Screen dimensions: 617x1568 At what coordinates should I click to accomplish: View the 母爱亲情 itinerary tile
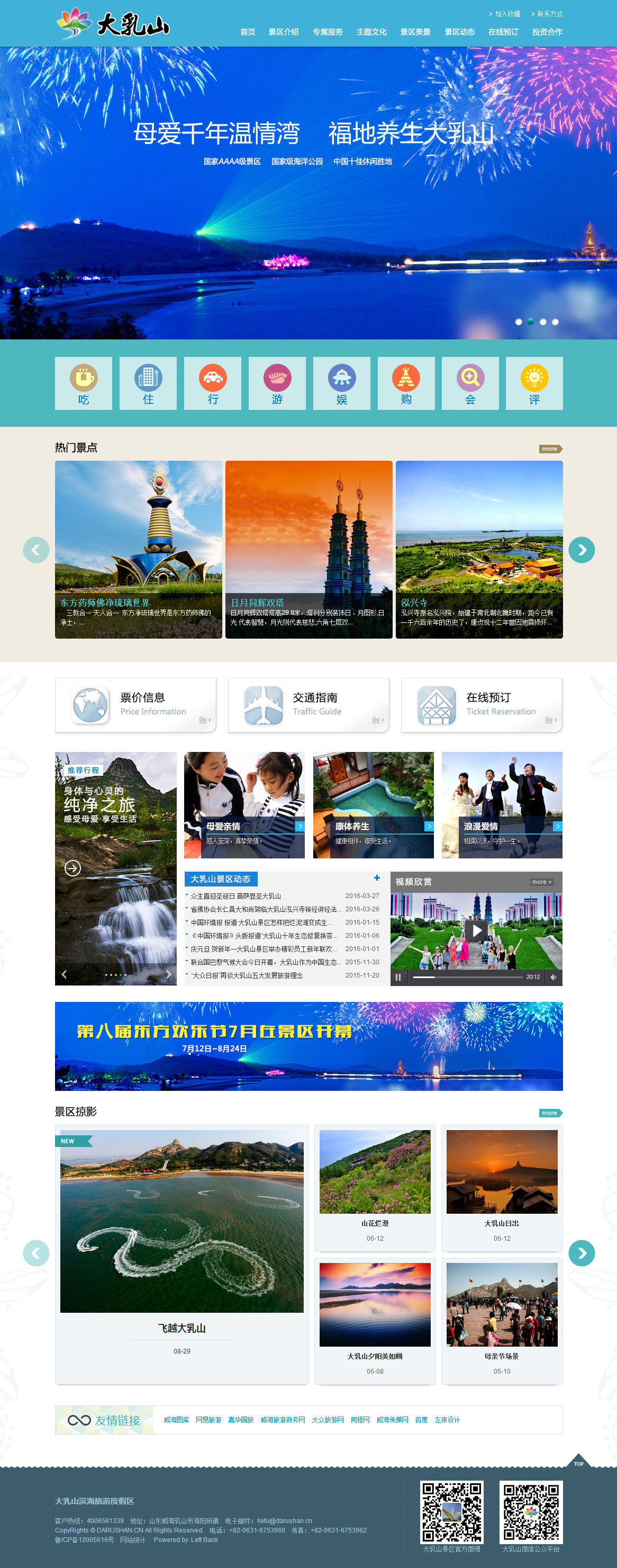[244, 805]
